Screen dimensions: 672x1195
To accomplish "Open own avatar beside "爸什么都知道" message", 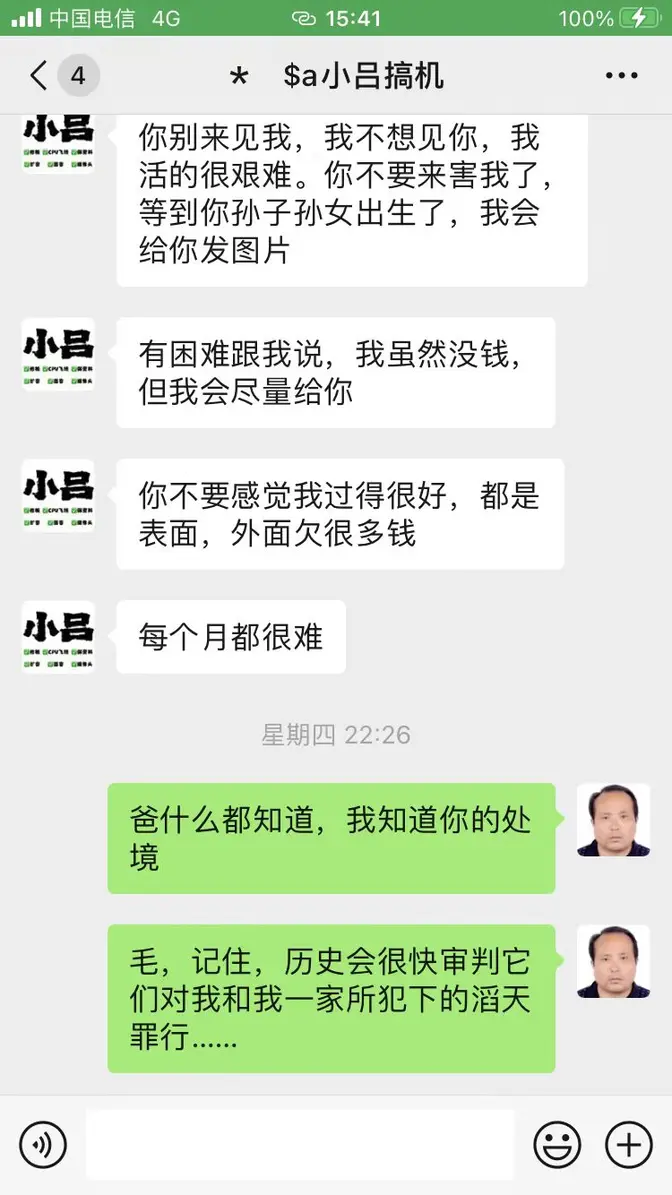I will coord(613,820).
